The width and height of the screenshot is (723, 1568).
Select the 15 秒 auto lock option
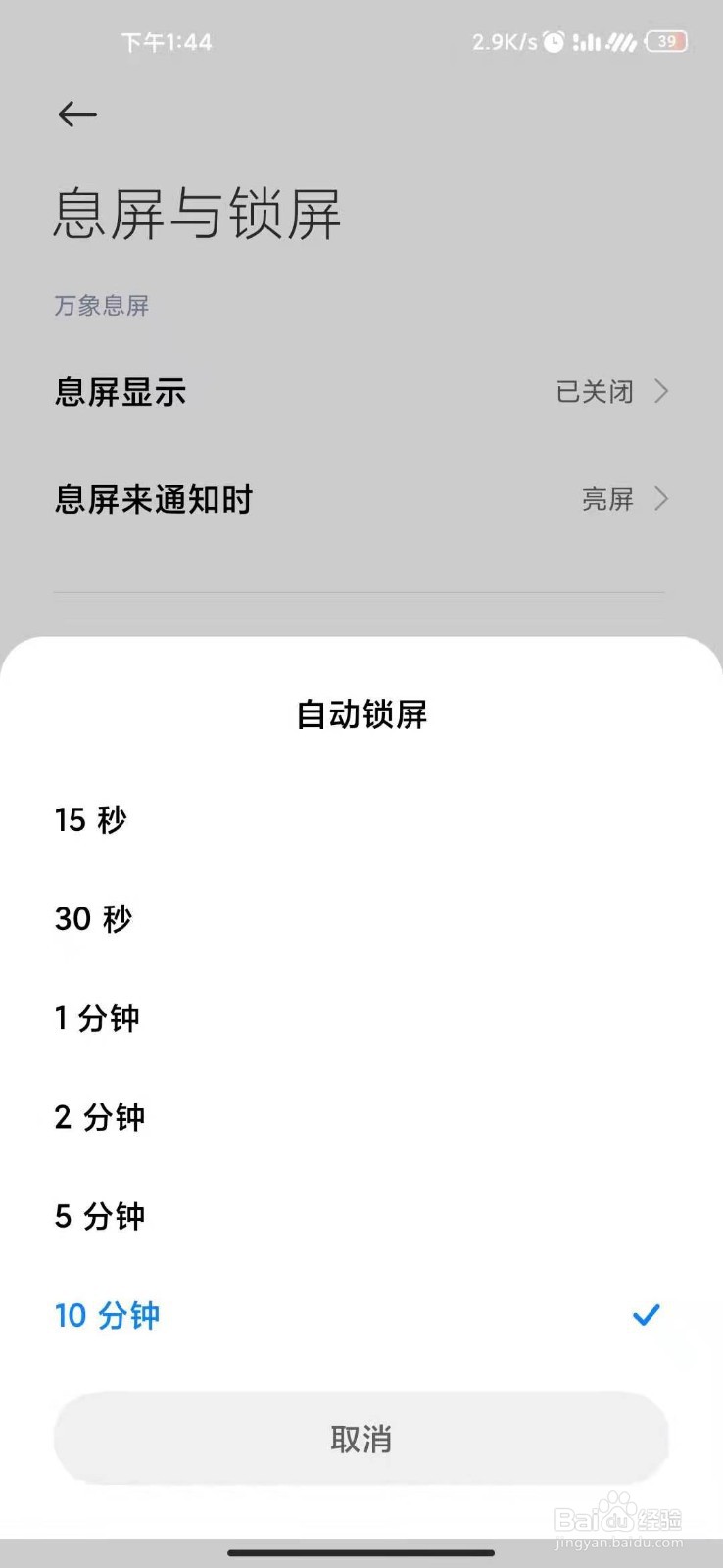click(x=91, y=820)
